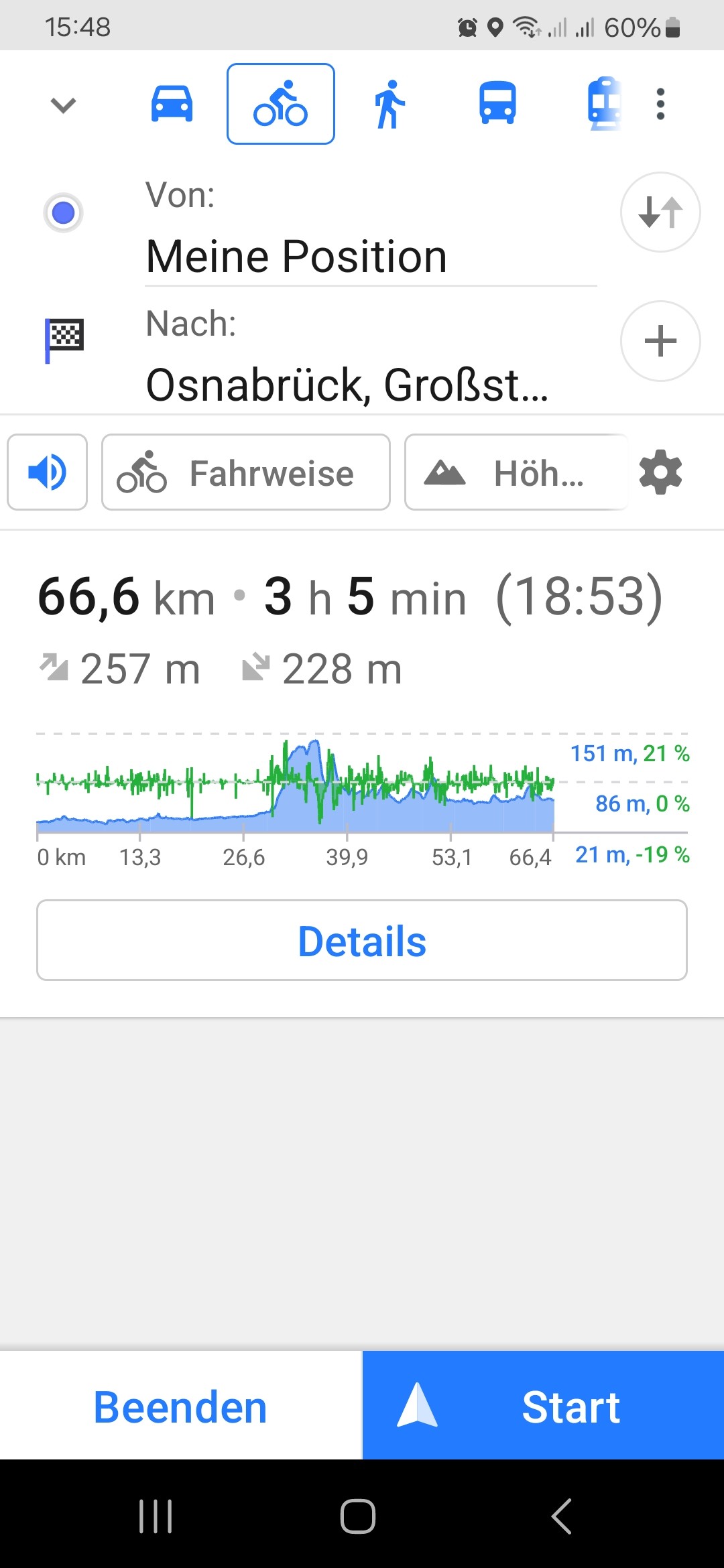724x1568 pixels.
Task: Tap Beenden to end the route
Action: click(181, 1406)
